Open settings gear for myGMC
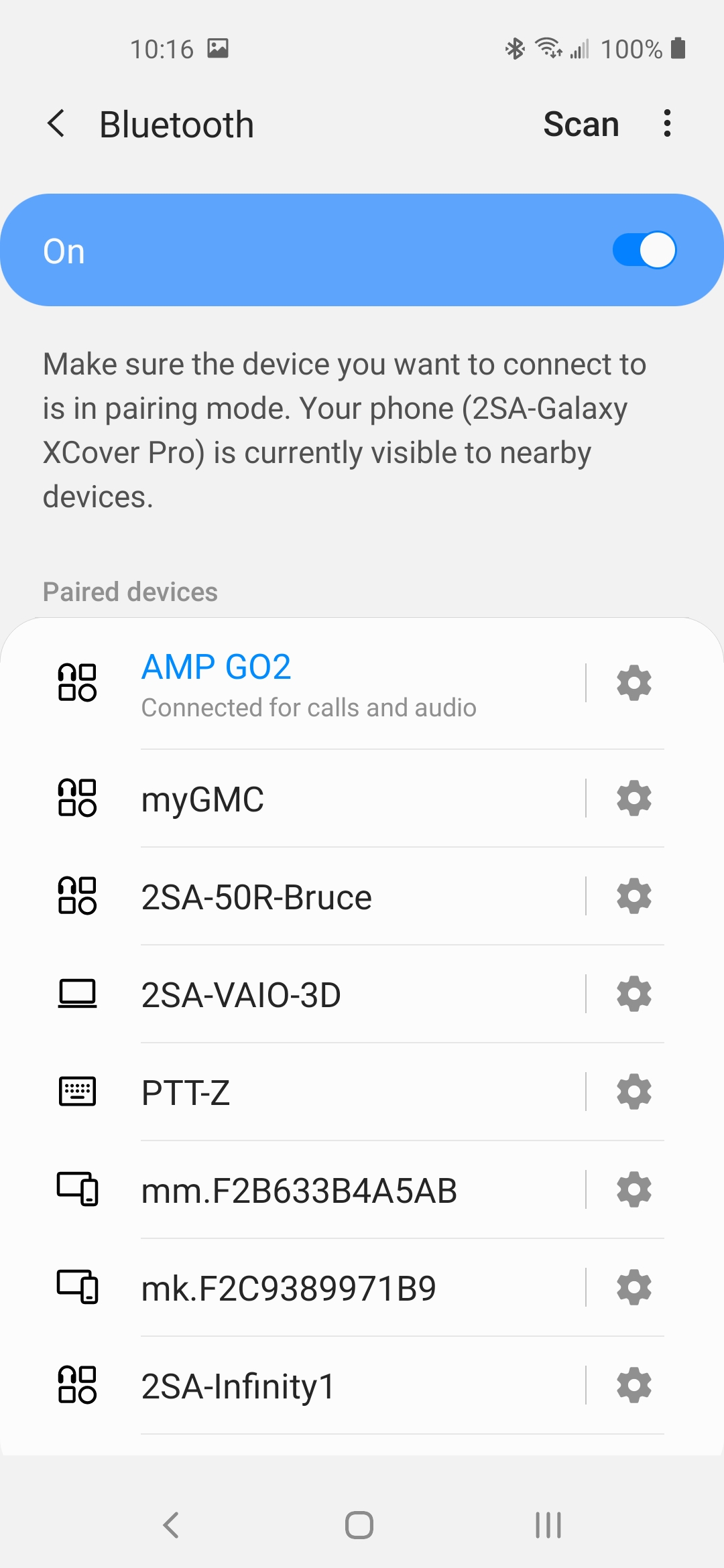This screenshot has width=724, height=1568. (633, 799)
